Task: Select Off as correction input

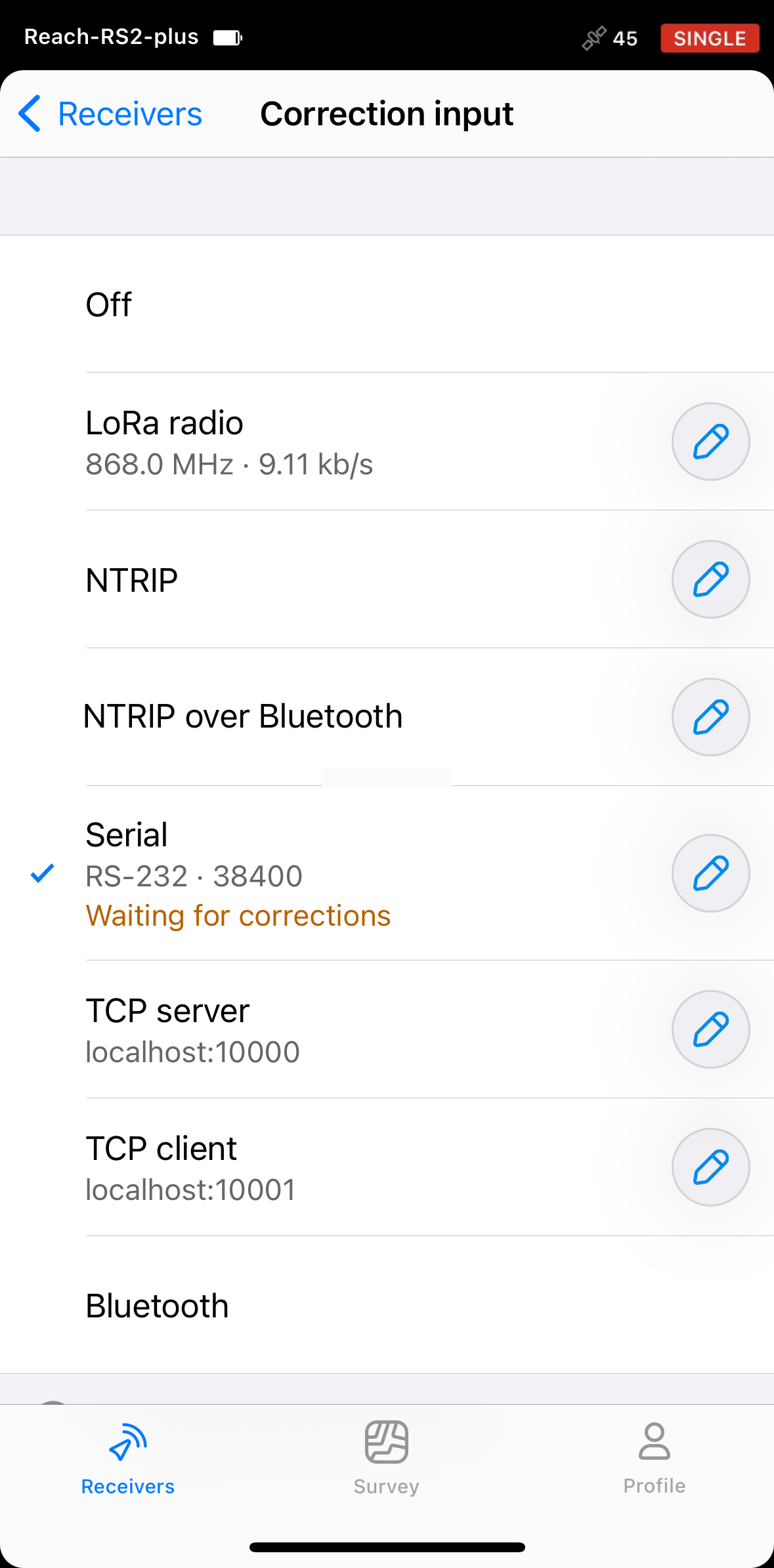Action: (387, 304)
